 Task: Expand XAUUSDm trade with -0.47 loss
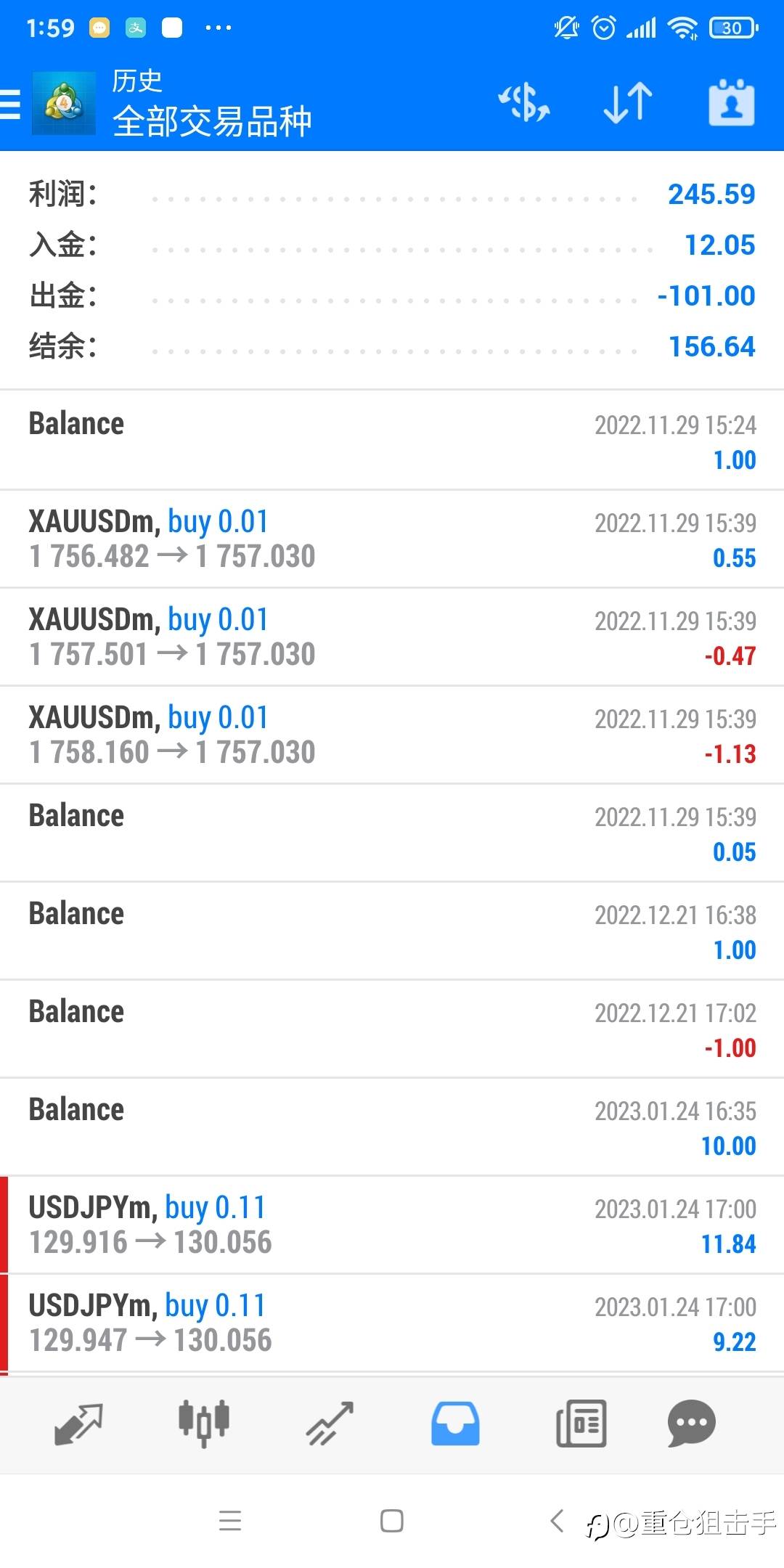(x=392, y=637)
